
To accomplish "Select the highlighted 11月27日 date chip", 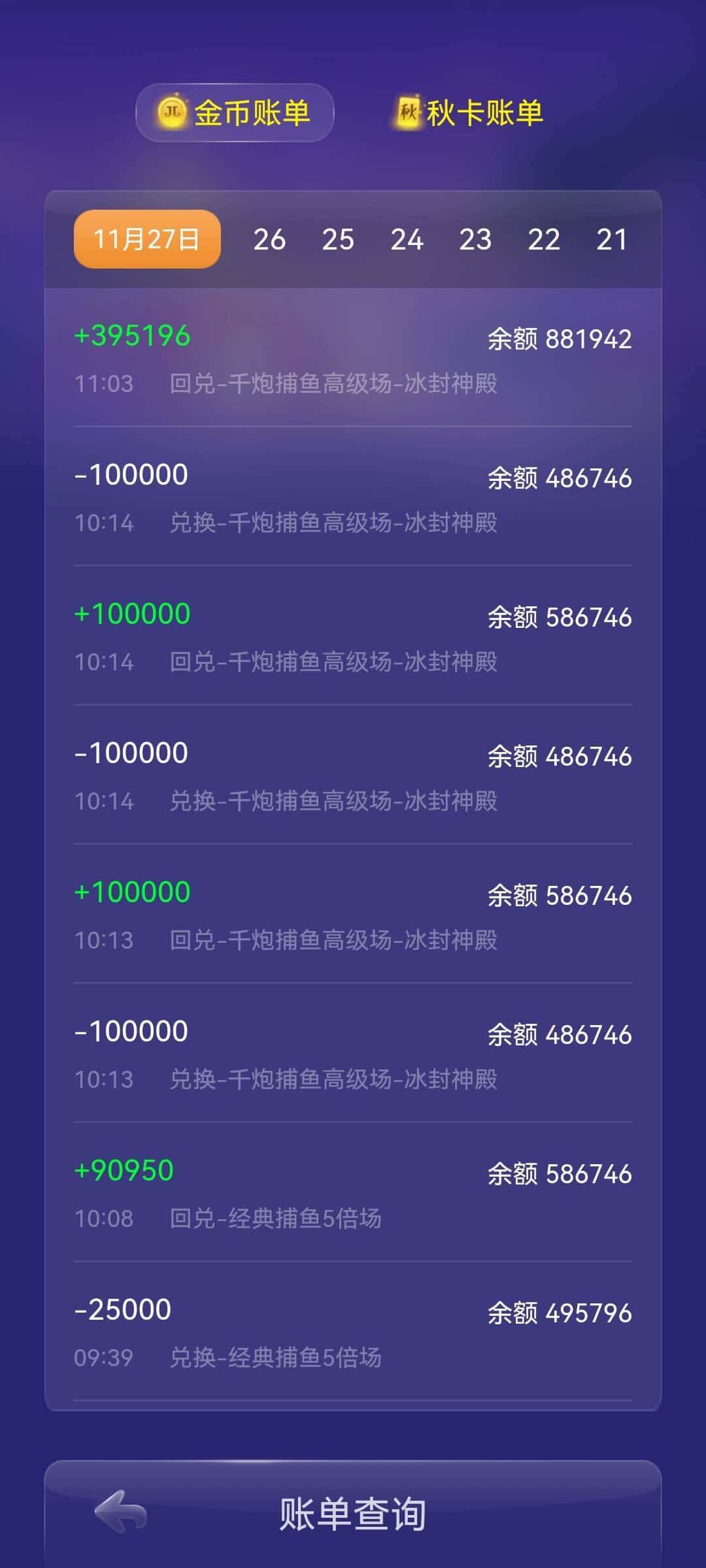I will pyautogui.click(x=146, y=240).
